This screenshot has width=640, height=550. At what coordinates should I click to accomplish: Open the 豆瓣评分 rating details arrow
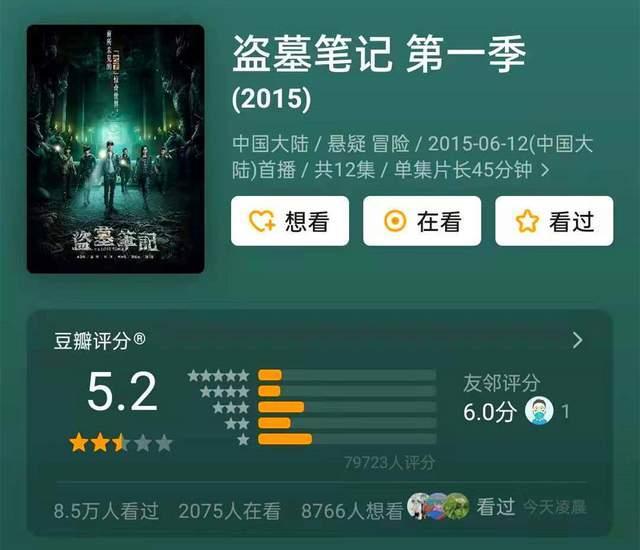(x=577, y=340)
